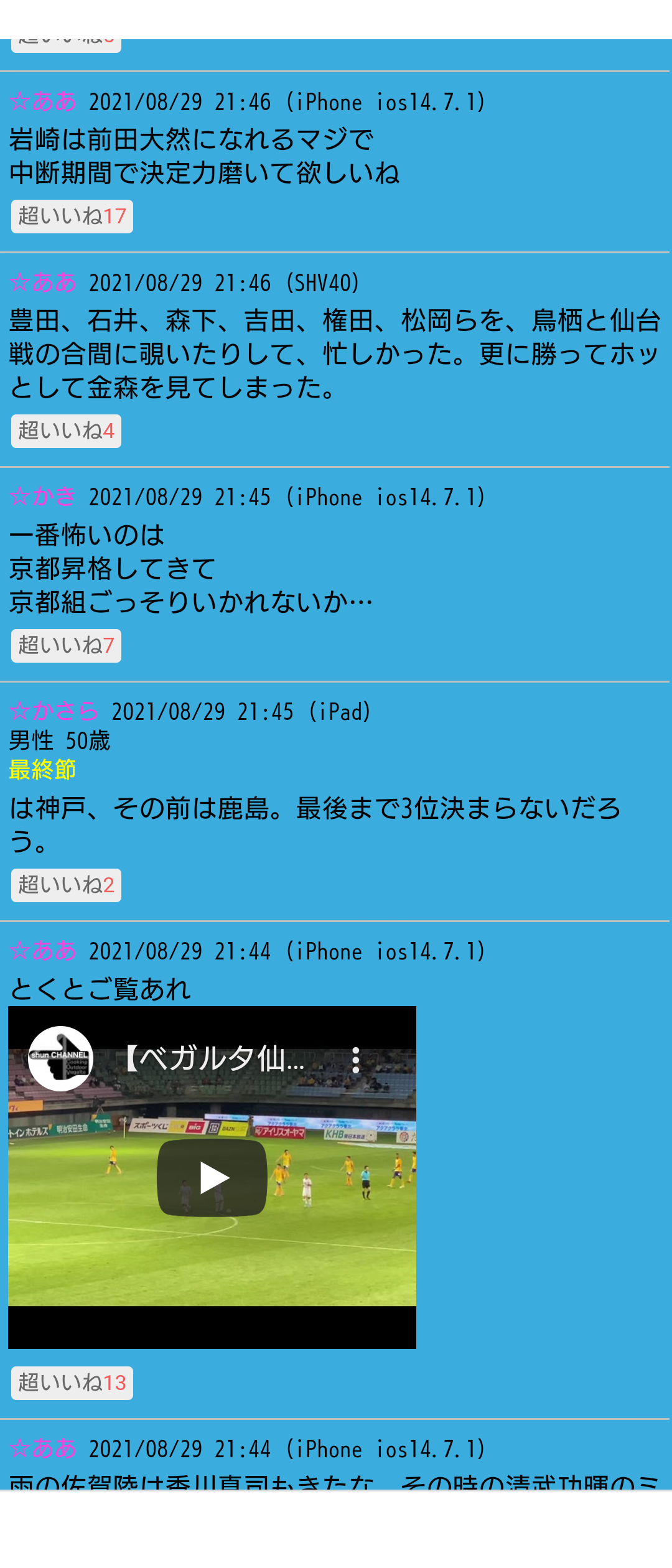Open the ☆かき username on the 21:45 comment
The height and width of the screenshot is (1568, 672).
coord(43,497)
